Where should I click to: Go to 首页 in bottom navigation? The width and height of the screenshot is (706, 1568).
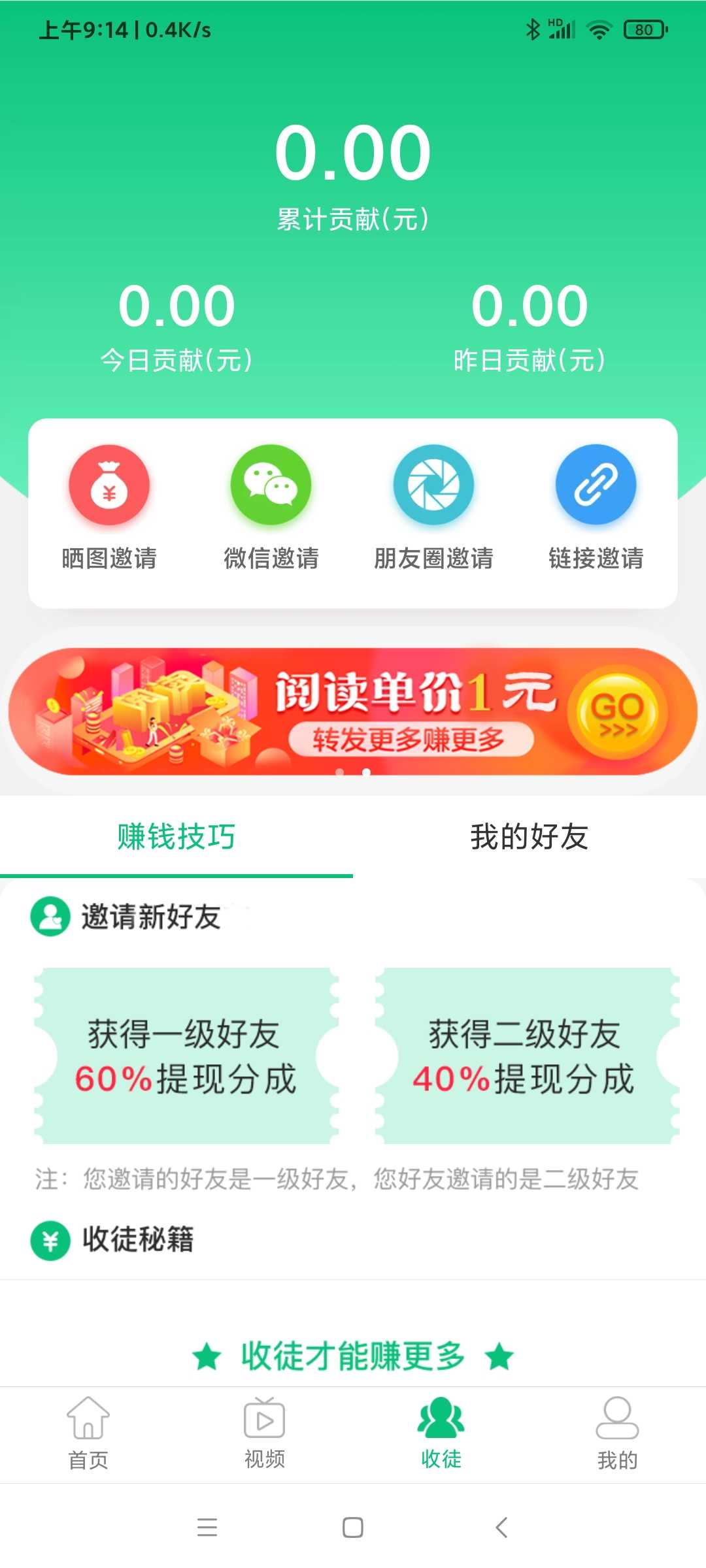pyautogui.click(x=88, y=1434)
